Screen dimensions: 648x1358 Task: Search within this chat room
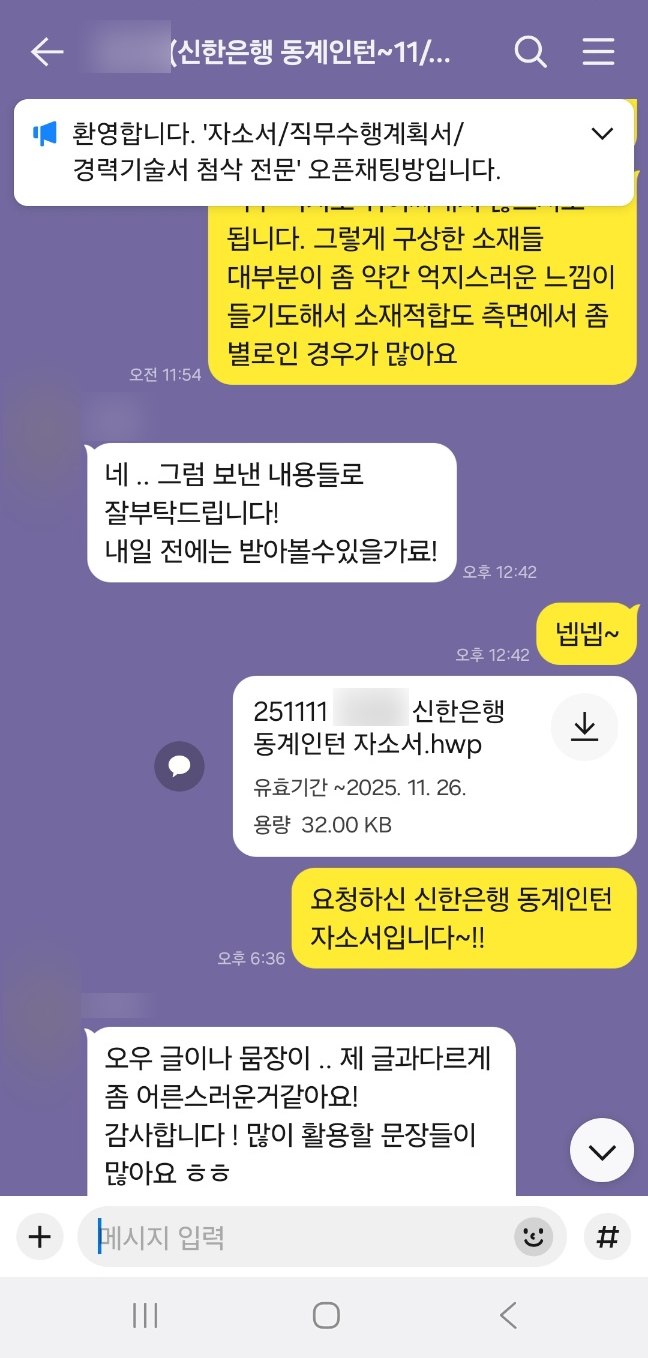click(x=531, y=52)
